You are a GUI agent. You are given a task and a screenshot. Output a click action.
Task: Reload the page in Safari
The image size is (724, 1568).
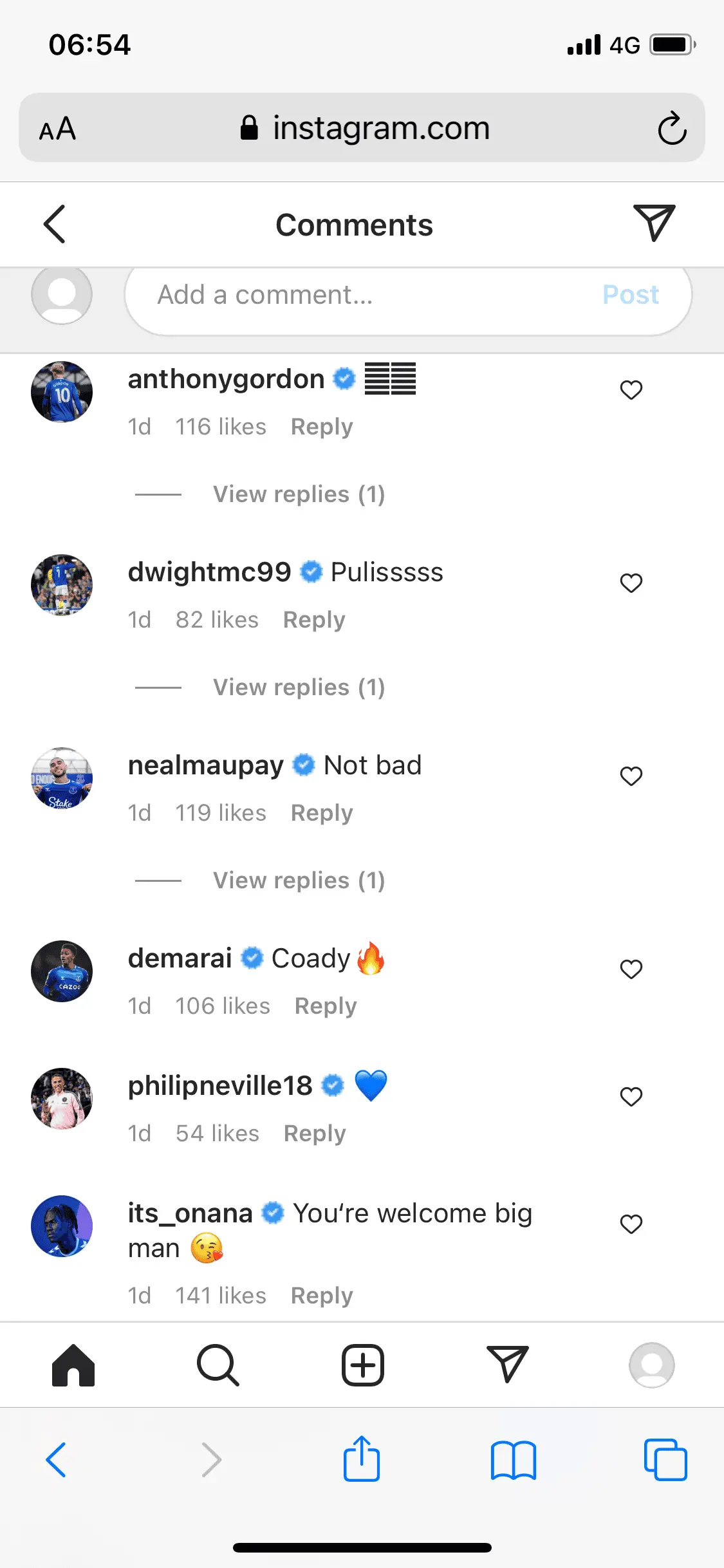coord(672,128)
